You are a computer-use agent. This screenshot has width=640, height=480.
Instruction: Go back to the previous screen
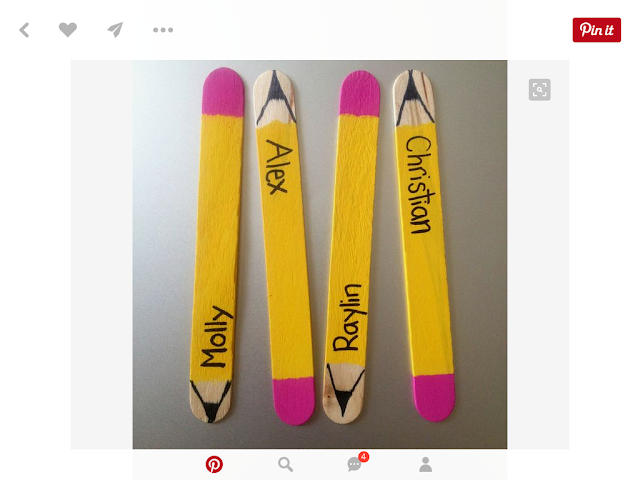pyautogui.click(x=24, y=30)
